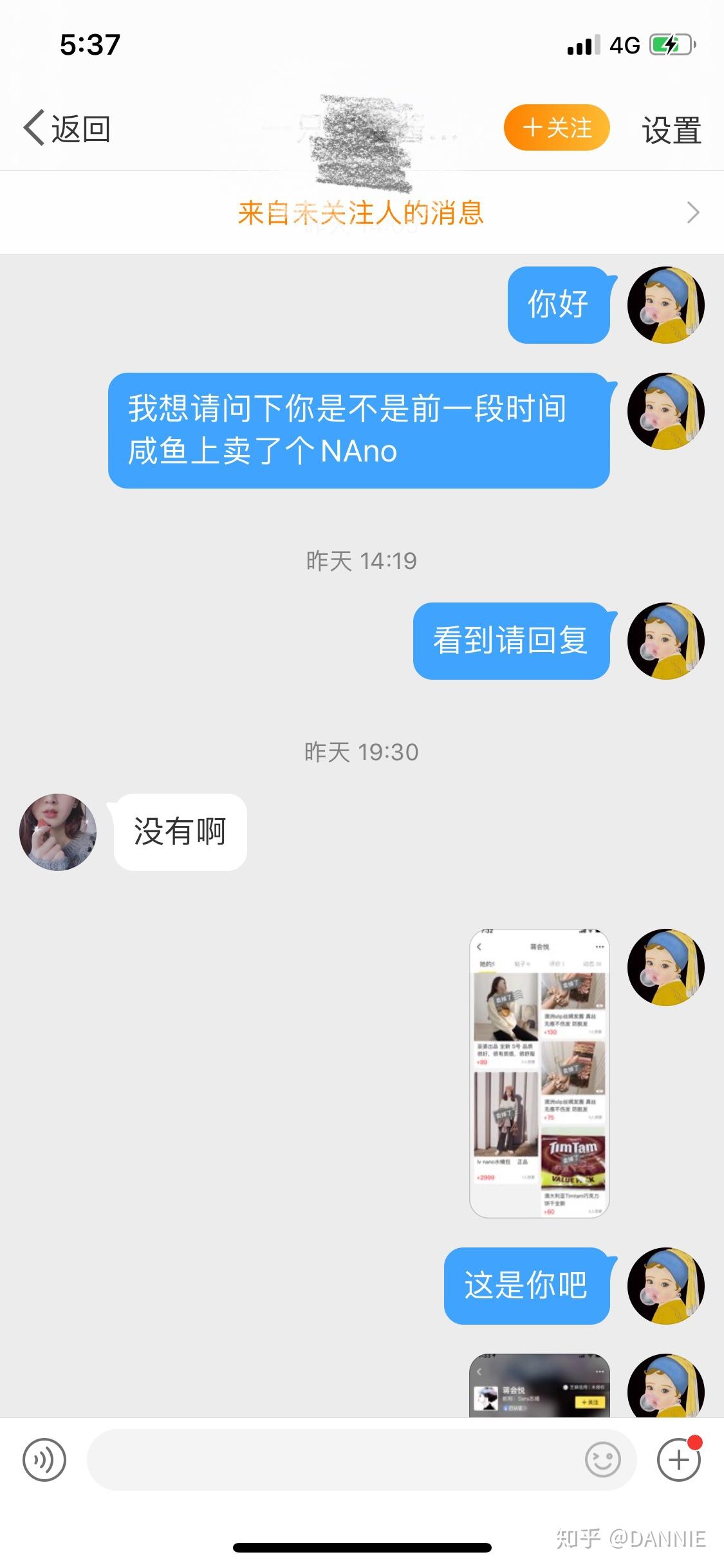724x1568 pixels.
Task: Open the other user's avatar beside 没有啊
Action: point(58,832)
